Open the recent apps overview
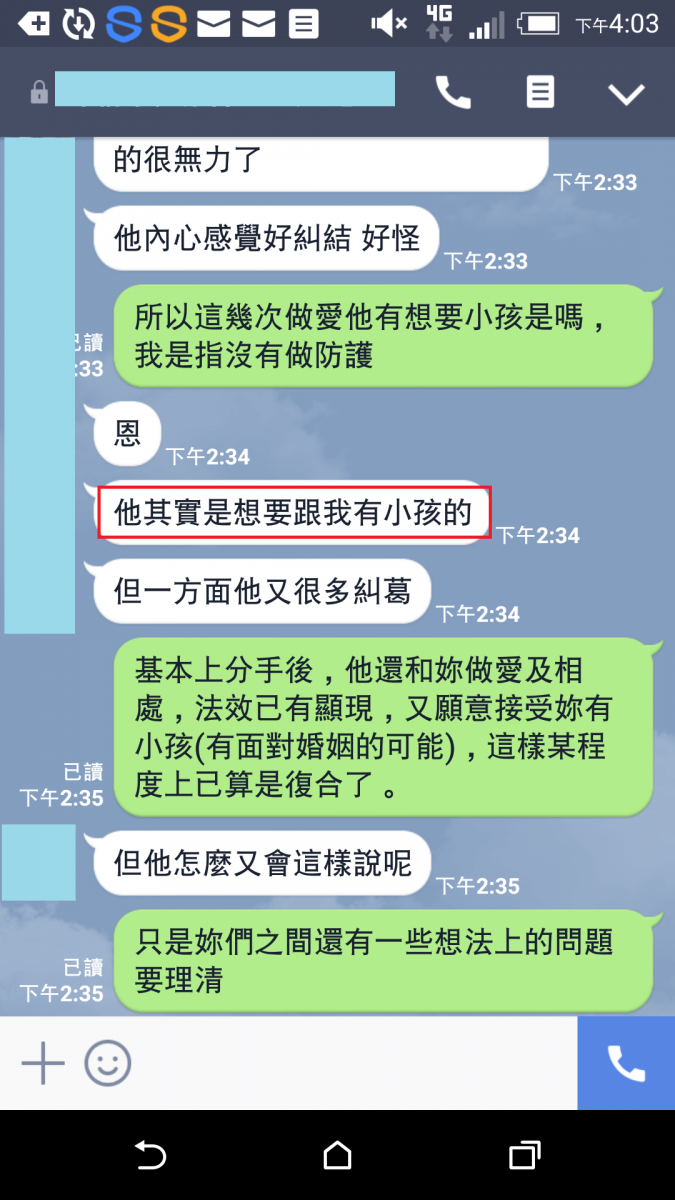Viewport: 675px width, 1200px height. (524, 1156)
